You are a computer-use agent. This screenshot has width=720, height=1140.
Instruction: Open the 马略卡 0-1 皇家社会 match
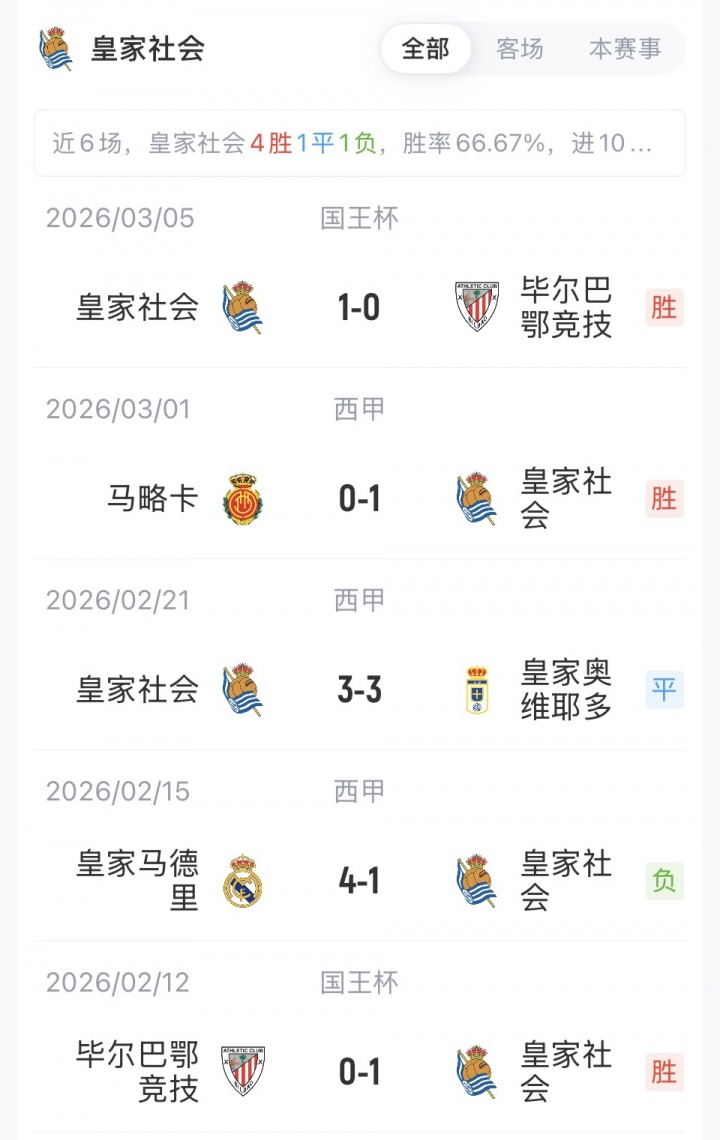pos(359,498)
